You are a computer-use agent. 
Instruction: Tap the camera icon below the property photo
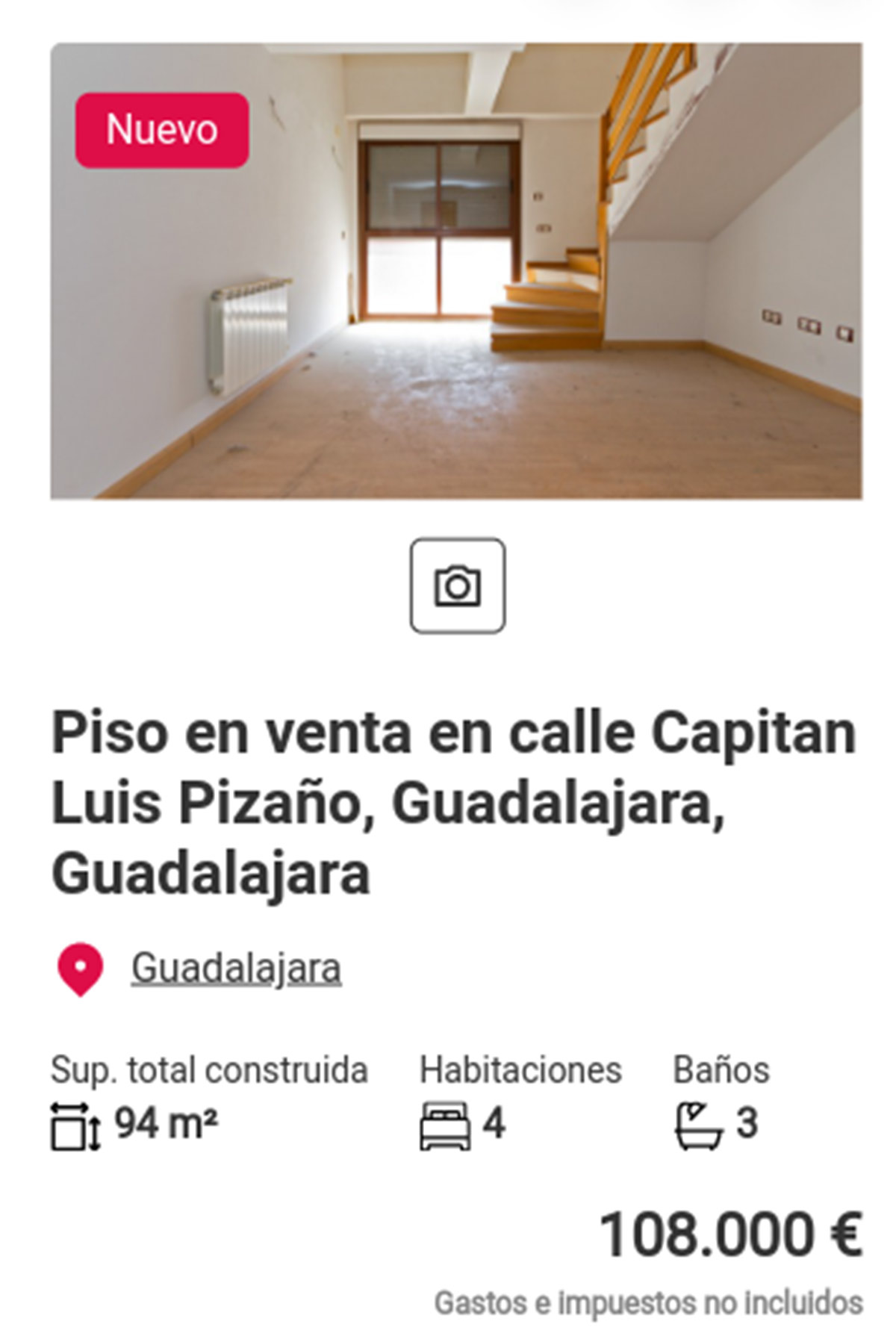point(456,588)
